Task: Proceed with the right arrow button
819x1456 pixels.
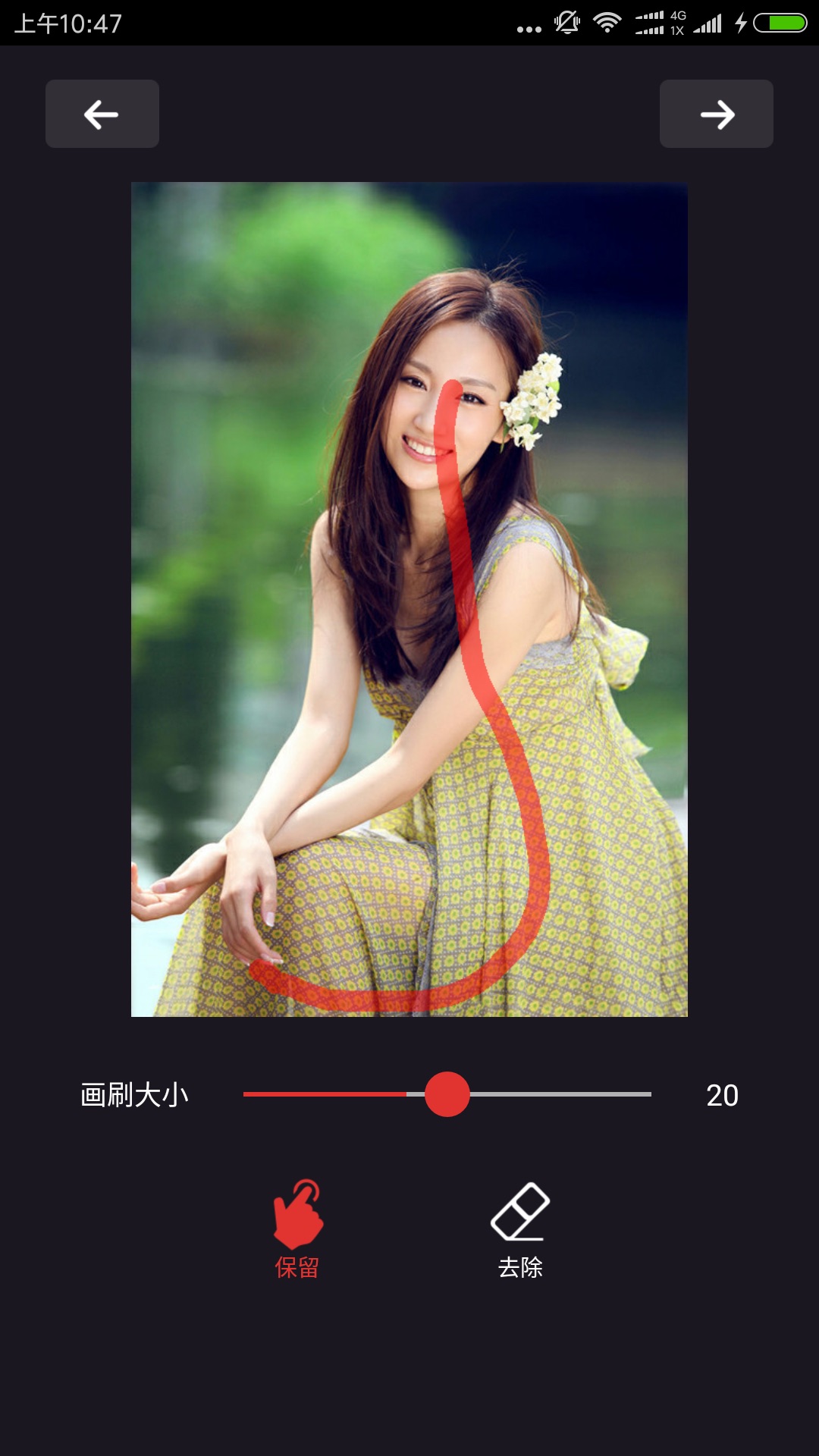Action: 716,114
